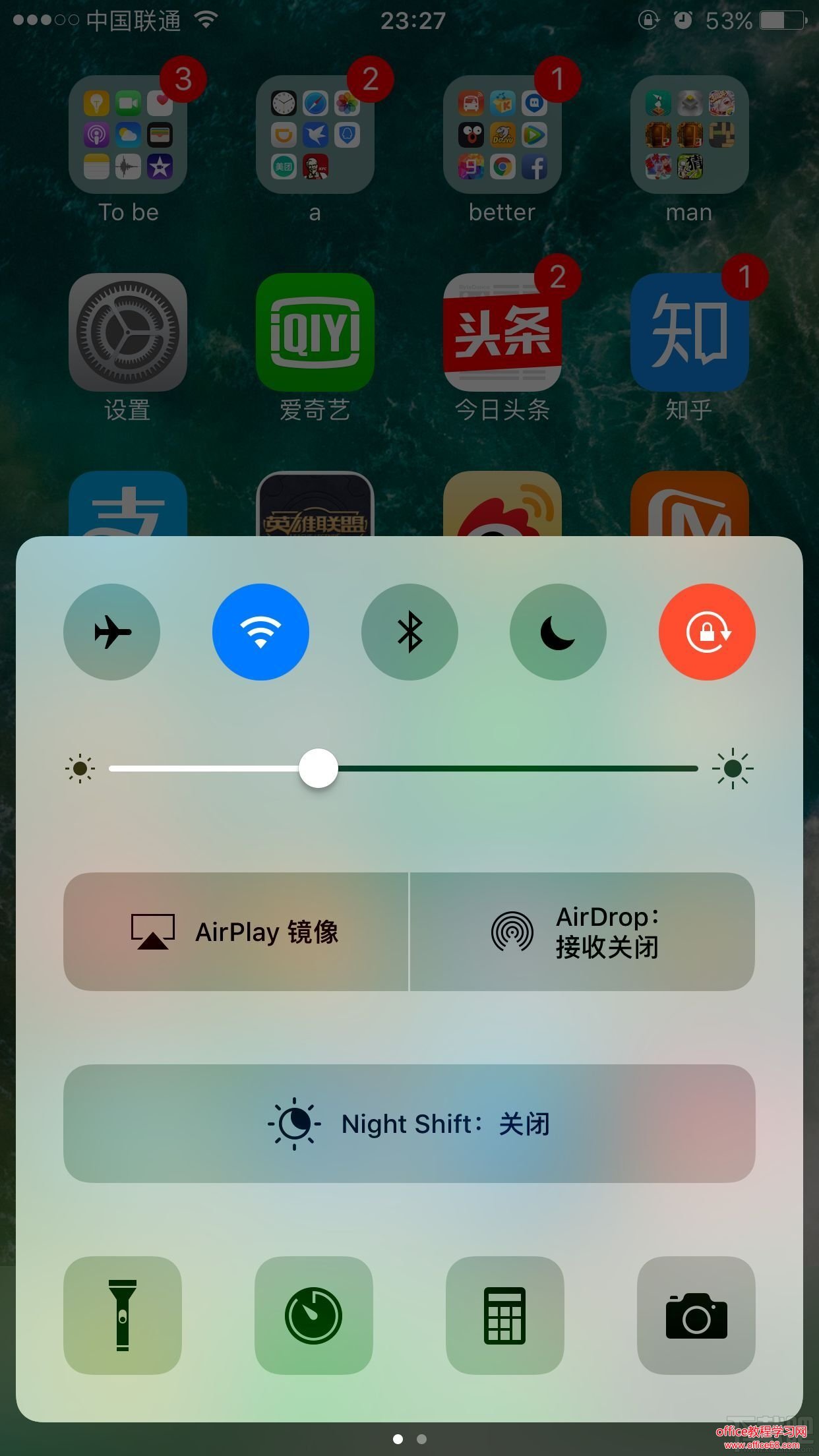The width and height of the screenshot is (819, 1456).
Task: Tap the brightness slider track
Action: [514, 768]
